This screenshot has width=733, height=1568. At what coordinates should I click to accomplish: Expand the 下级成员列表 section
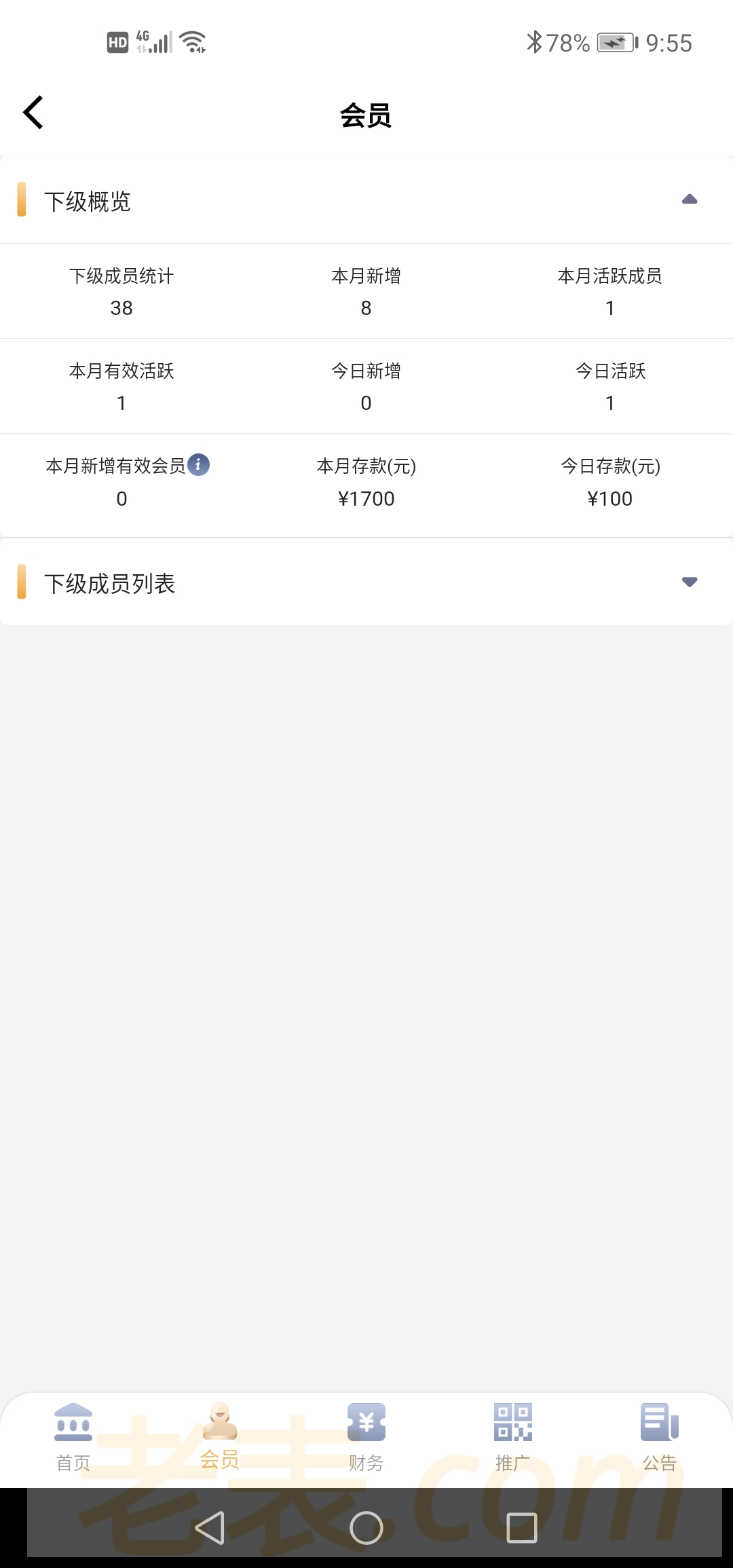pyautogui.click(x=690, y=582)
